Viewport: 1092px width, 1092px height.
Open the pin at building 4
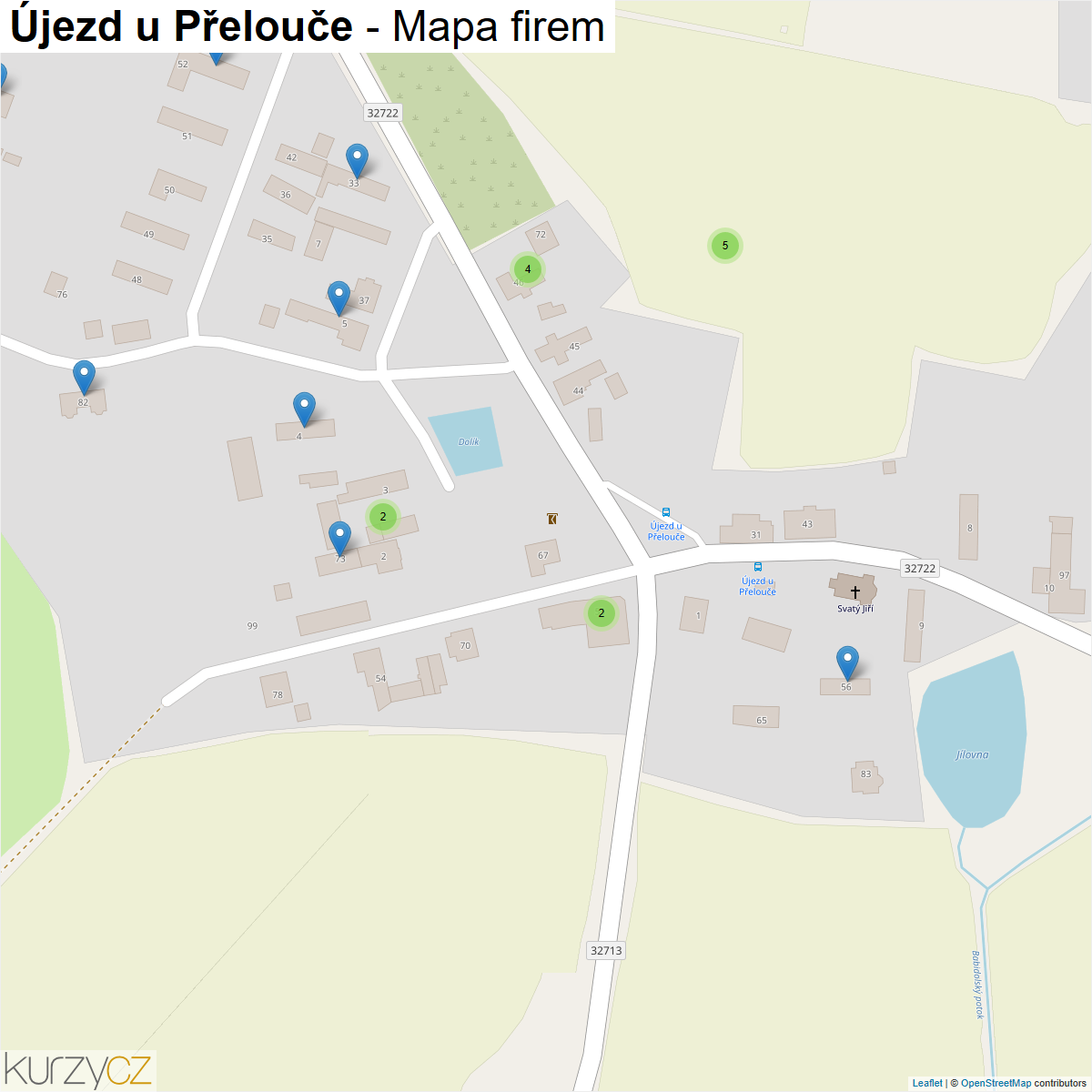(x=304, y=409)
